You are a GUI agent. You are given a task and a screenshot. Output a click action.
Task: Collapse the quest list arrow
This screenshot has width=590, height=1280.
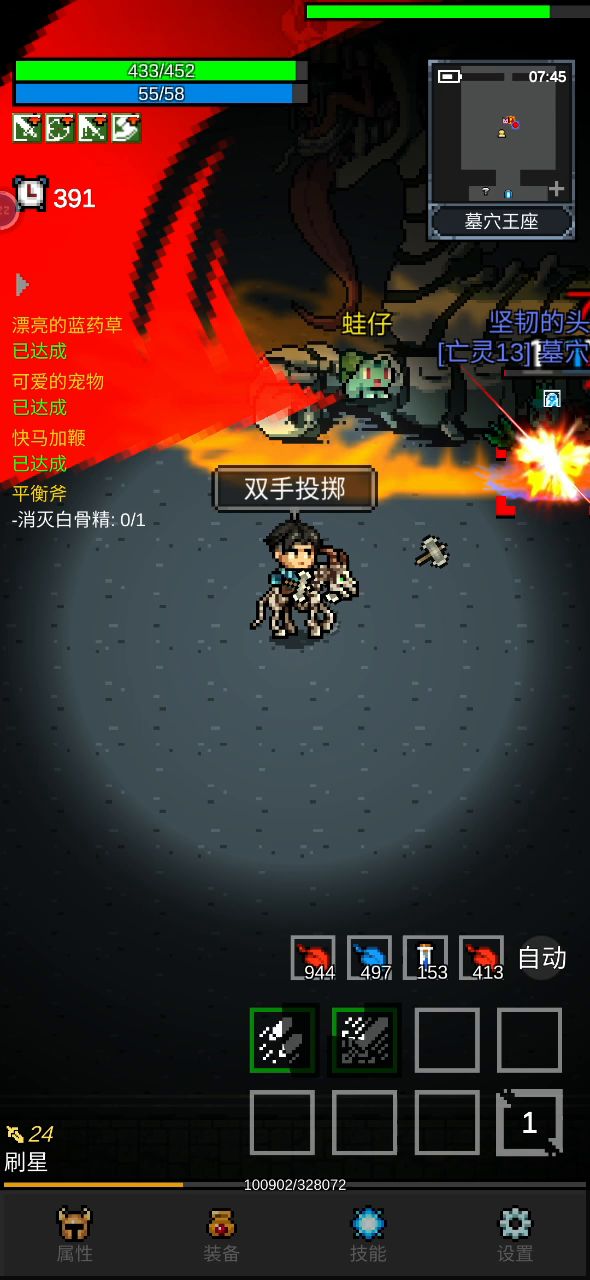click(22, 284)
